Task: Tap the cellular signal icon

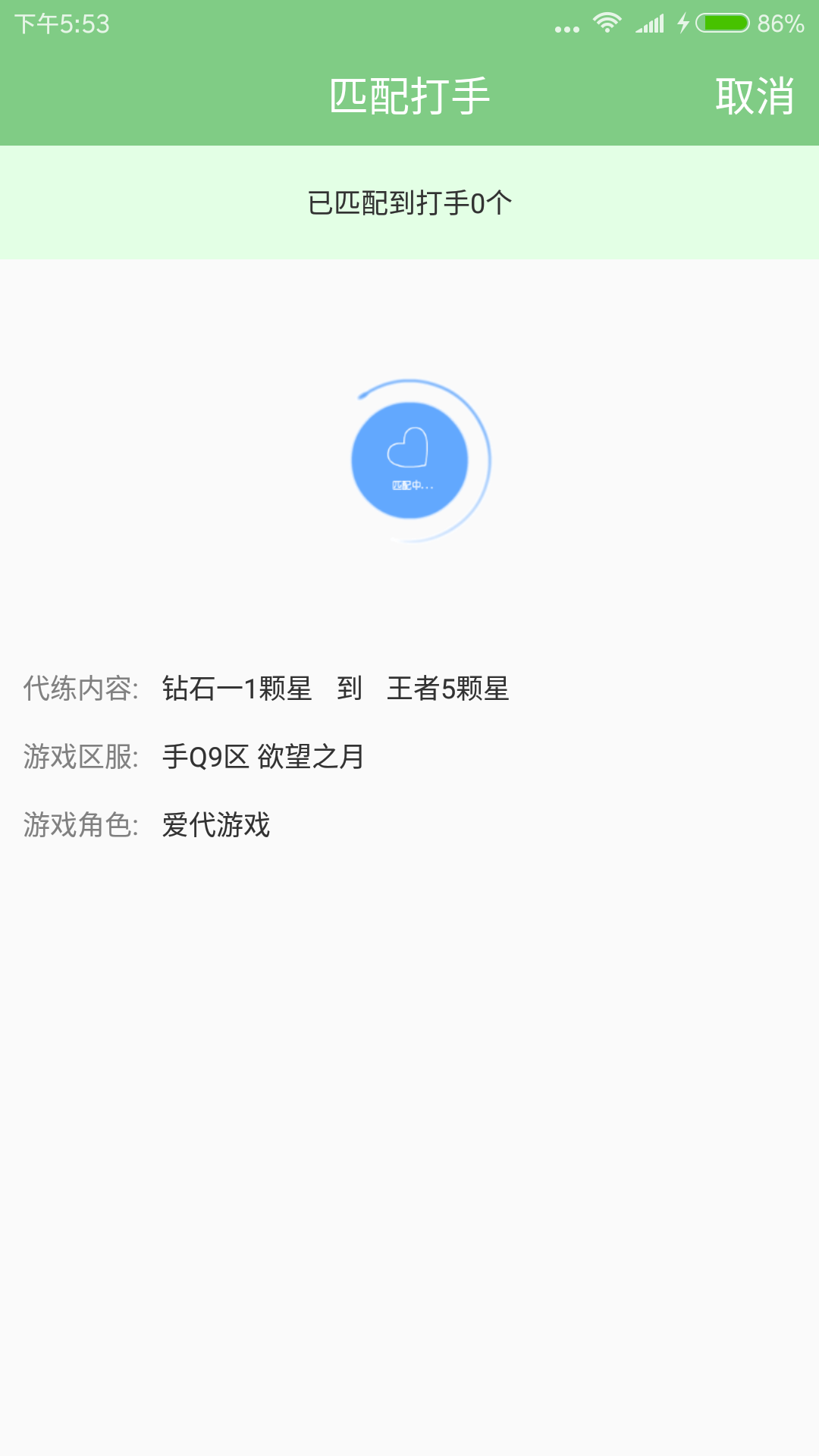Action: pos(649,23)
